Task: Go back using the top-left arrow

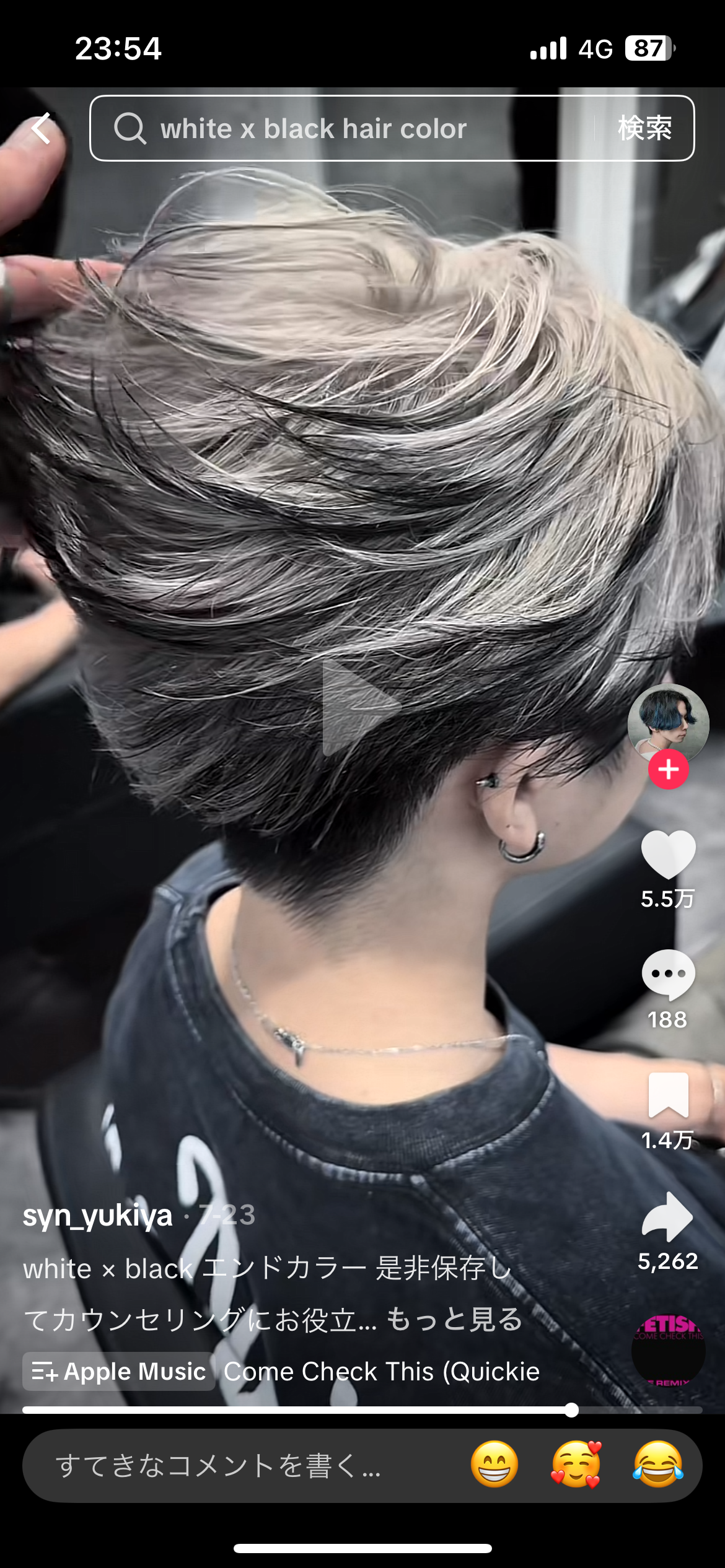Action: [42, 128]
